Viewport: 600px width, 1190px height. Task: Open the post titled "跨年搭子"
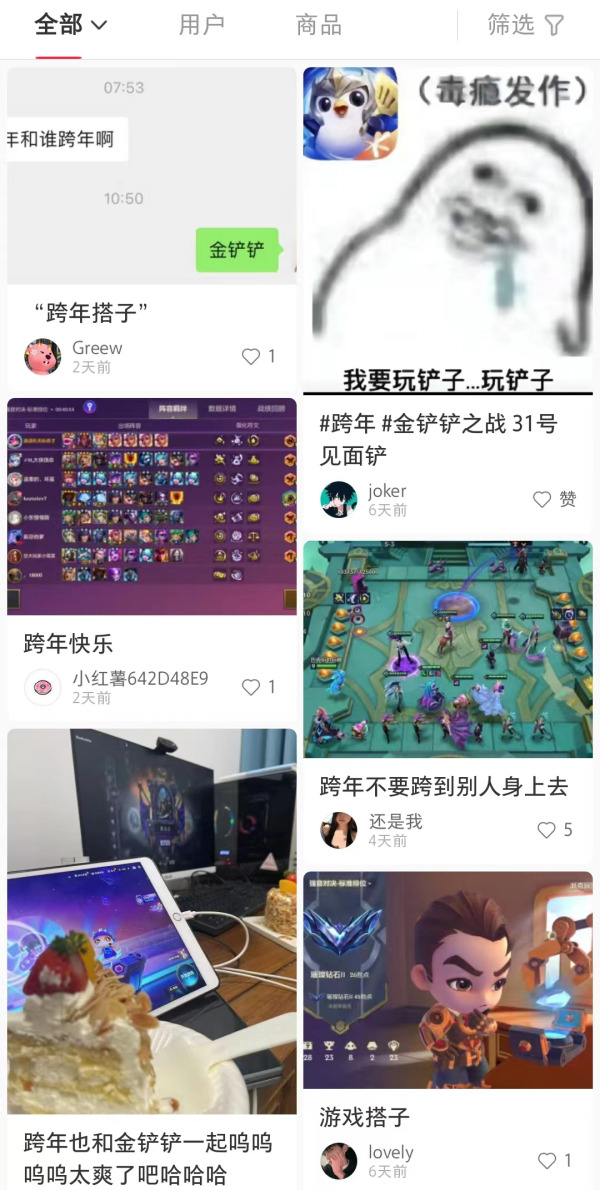click(151, 177)
